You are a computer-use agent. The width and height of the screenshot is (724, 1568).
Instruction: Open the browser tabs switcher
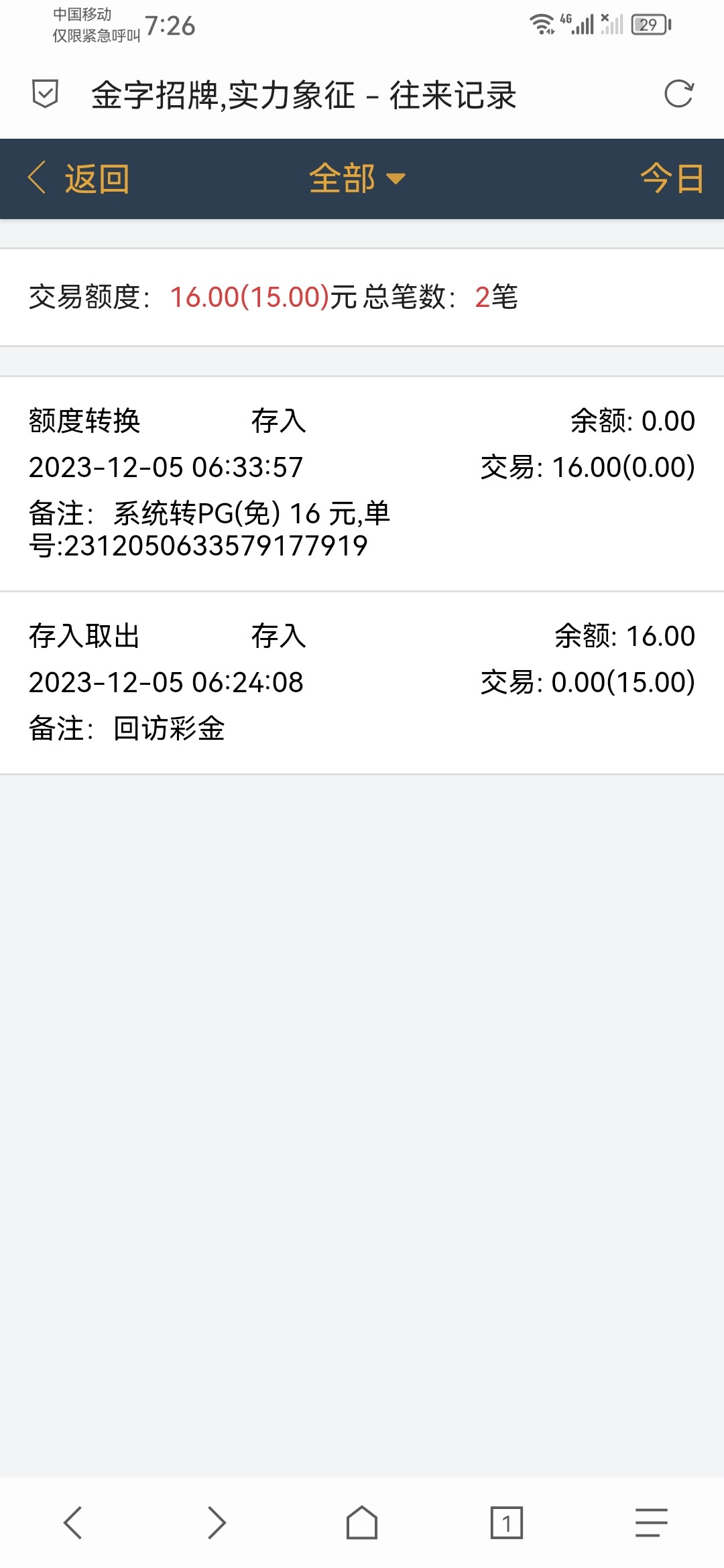click(x=506, y=1523)
